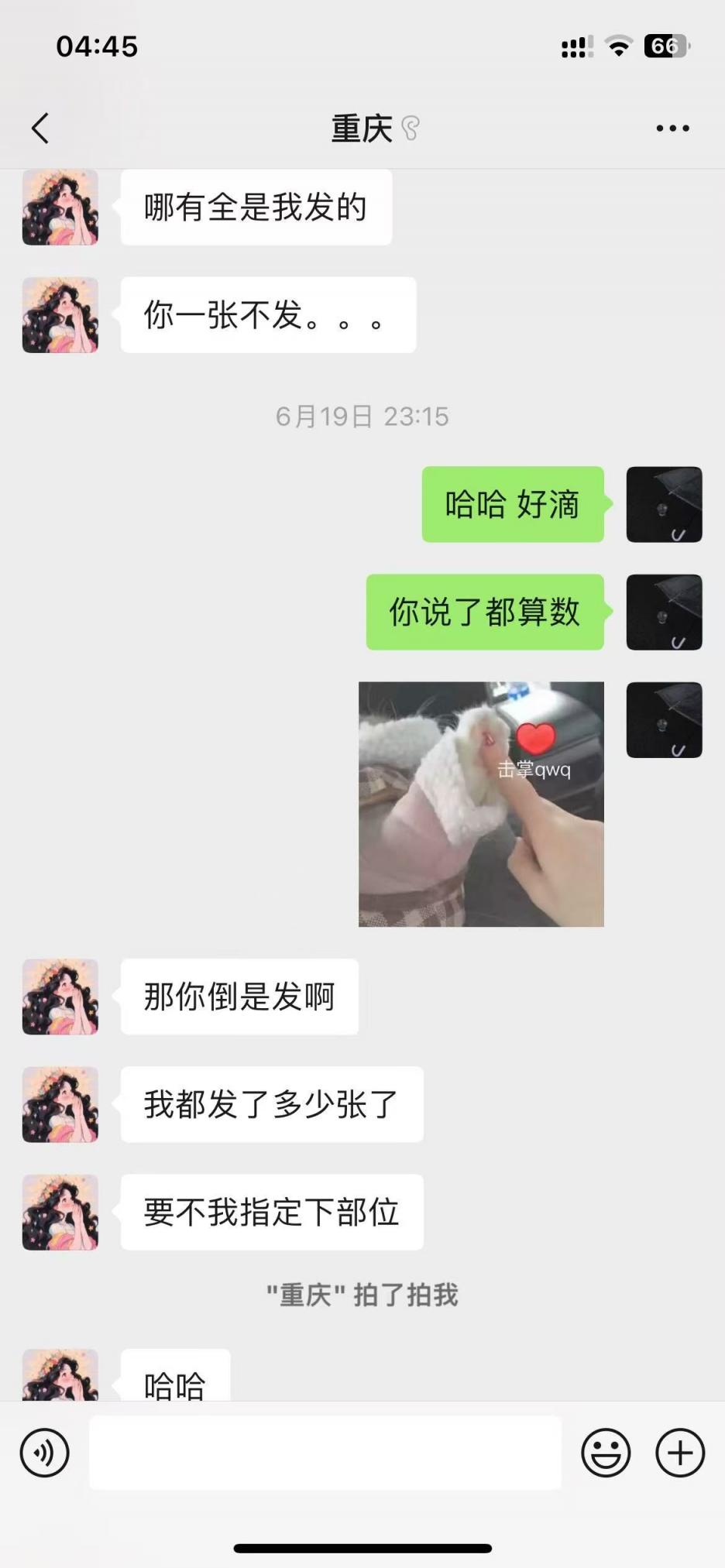The height and width of the screenshot is (1568, 725).
Task: Open the emoji sticker panel
Action: coord(606,1453)
